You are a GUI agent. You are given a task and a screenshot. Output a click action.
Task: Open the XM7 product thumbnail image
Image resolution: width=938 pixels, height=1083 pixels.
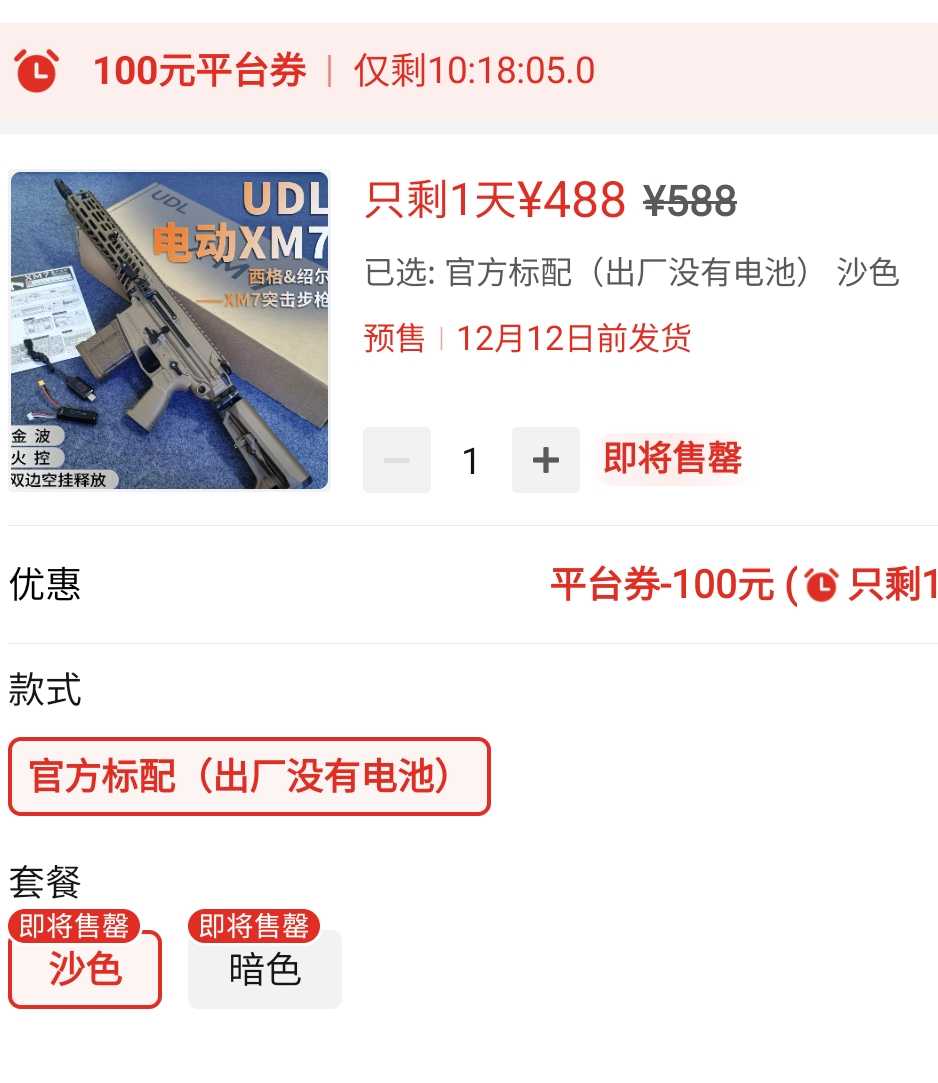(169, 330)
